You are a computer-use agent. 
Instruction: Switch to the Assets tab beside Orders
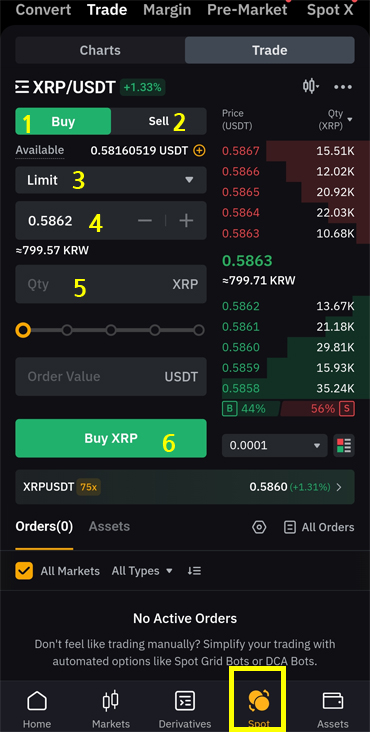click(109, 527)
